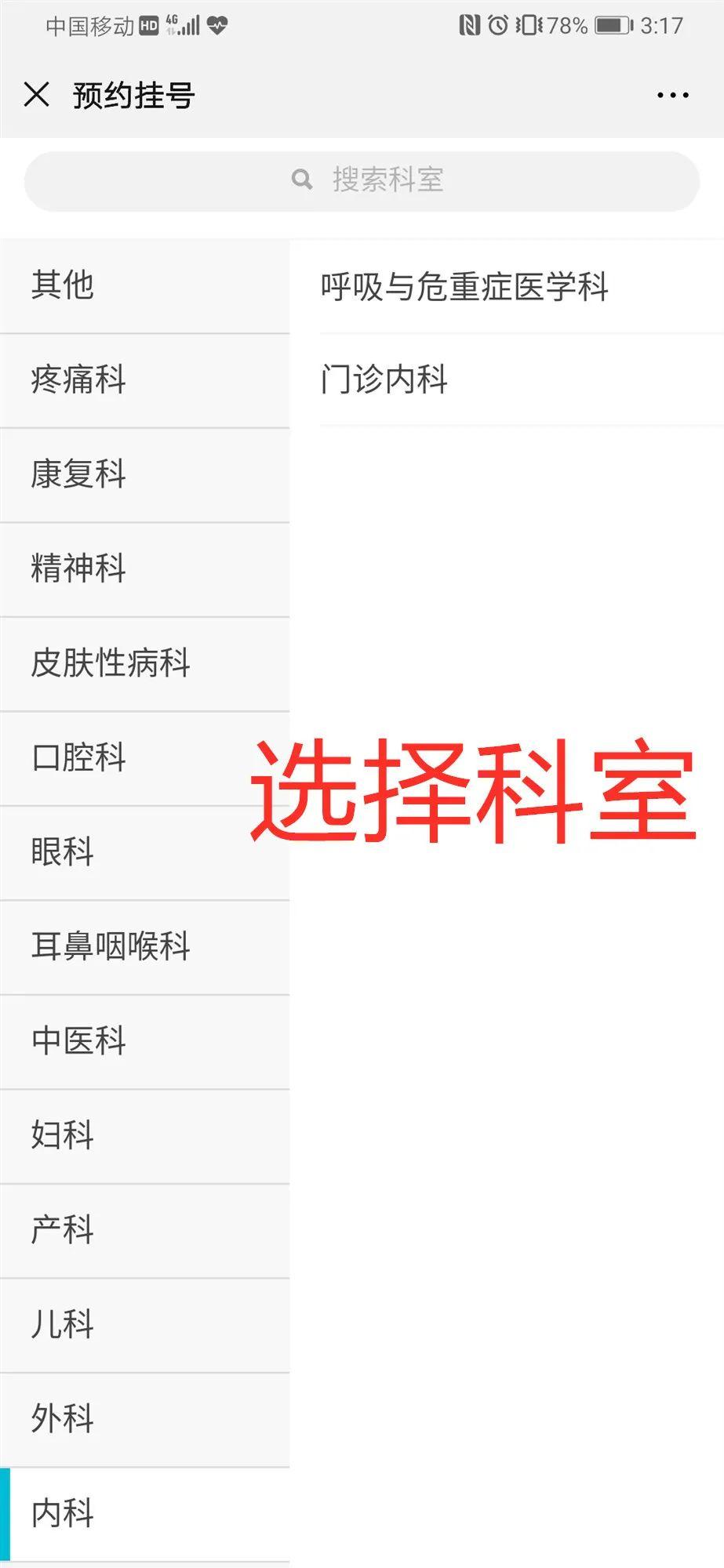Select the 外科 category
724x1568 pixels.
144,1420
